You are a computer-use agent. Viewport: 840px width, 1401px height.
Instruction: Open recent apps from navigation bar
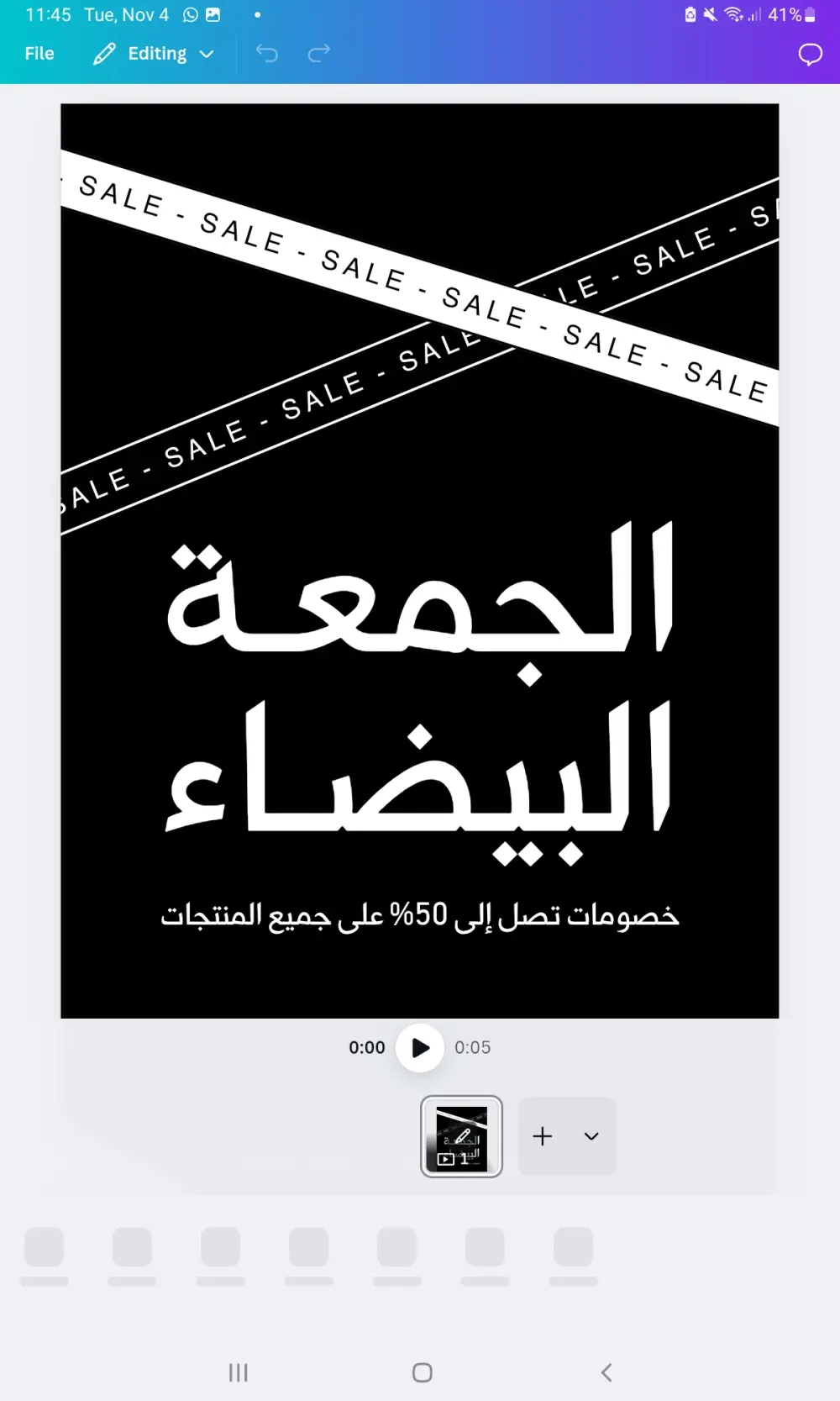click(239, 1372)
